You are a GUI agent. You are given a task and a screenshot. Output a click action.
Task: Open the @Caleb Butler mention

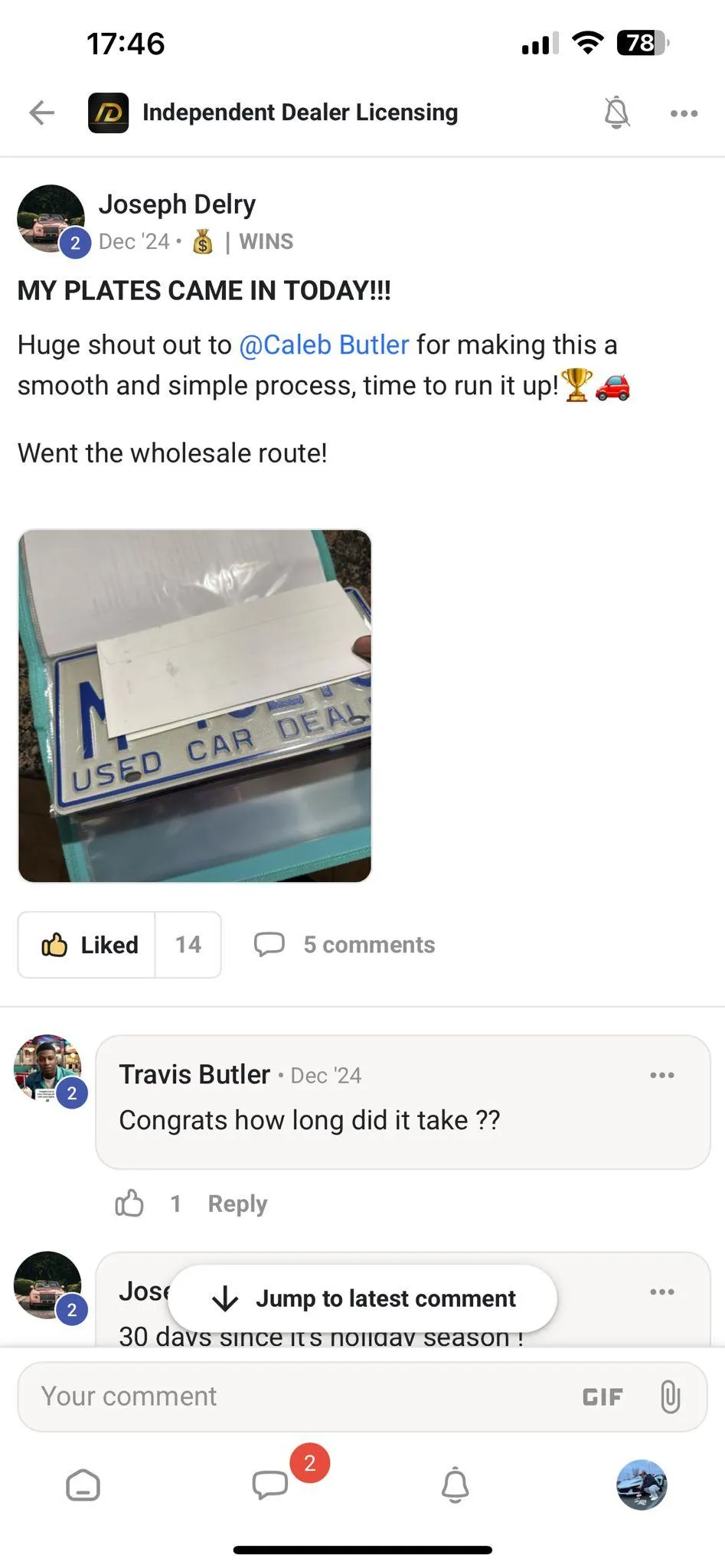tap(324, 345)
